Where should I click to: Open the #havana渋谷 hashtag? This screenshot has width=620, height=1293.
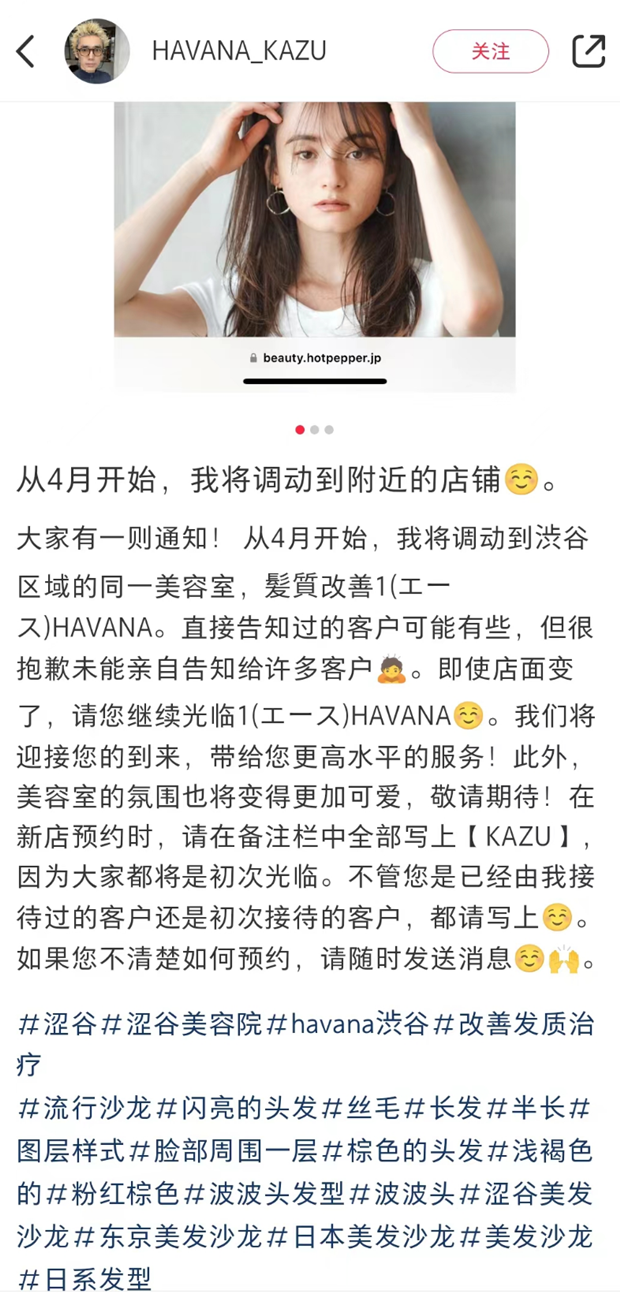tap(347, 1023)
